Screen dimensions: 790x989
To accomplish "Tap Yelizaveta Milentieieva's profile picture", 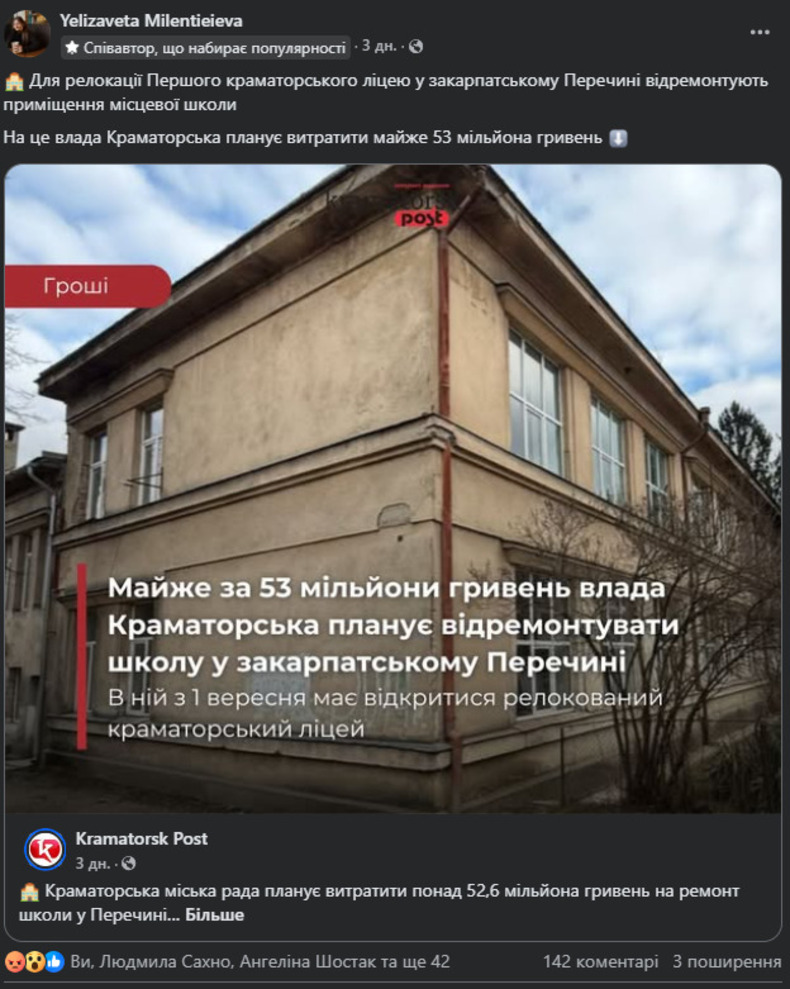I will pos(27,34).
